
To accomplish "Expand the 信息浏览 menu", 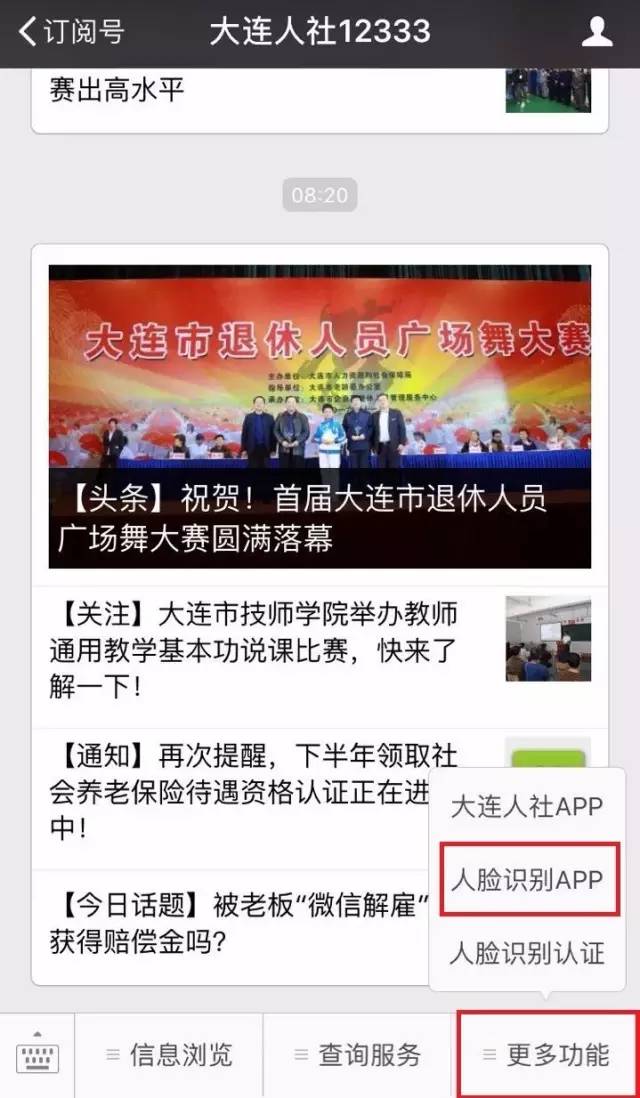I will (169, 1055).
